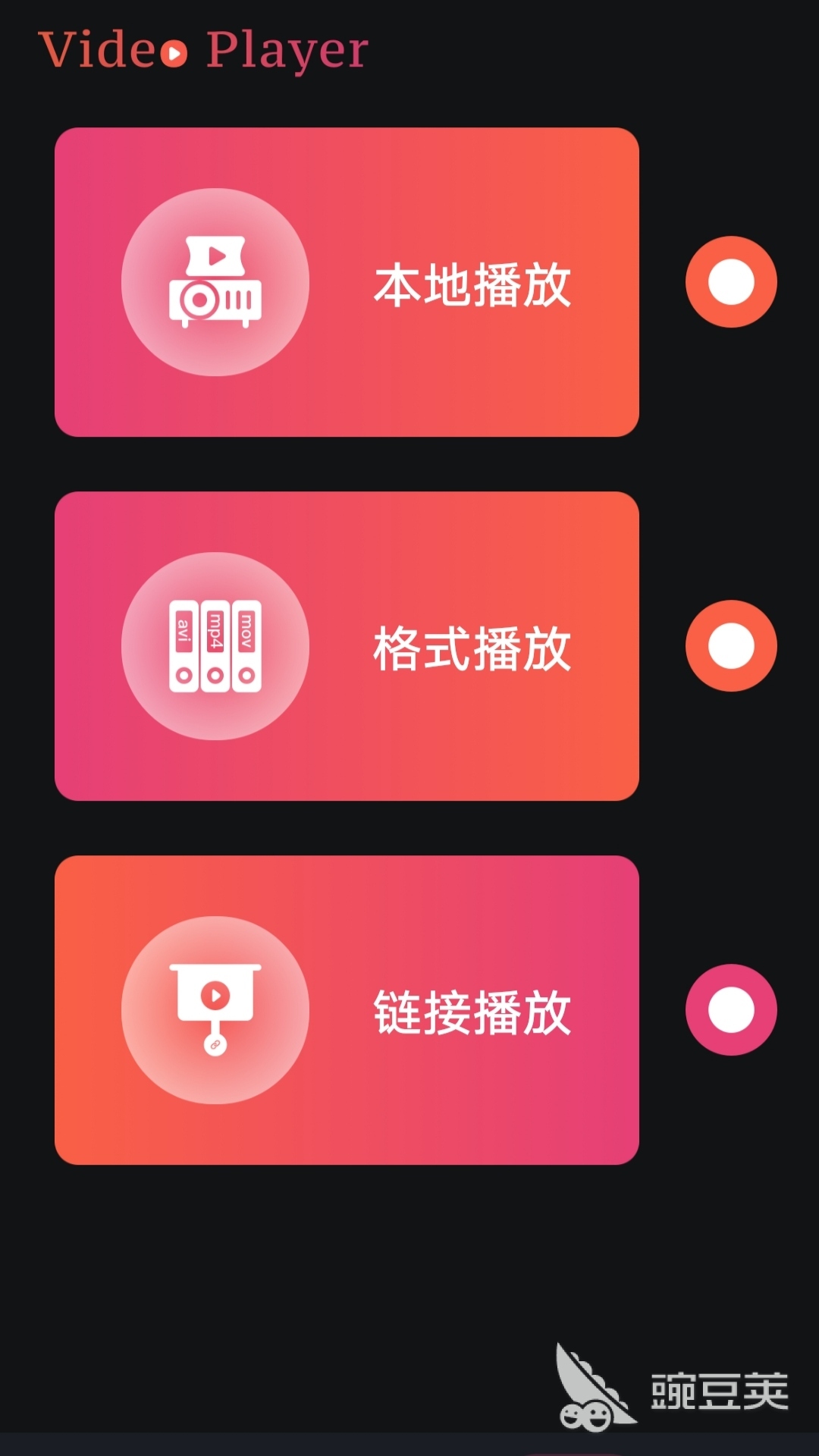This screenshot has width=819, height=1456.
Task: Select the round button beside 本地播放
Action: 731,282
